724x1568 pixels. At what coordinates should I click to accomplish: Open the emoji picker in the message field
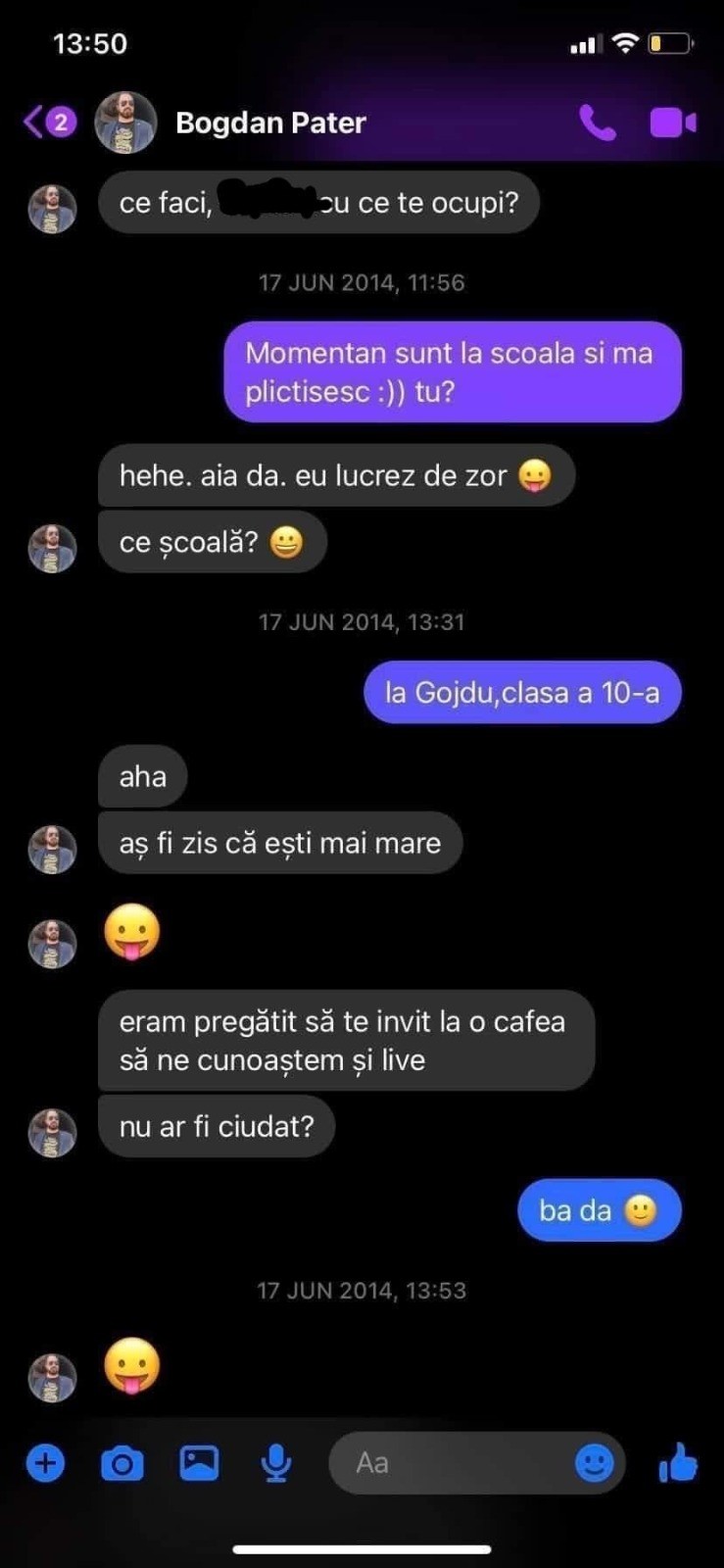(x=594, y=1463)
